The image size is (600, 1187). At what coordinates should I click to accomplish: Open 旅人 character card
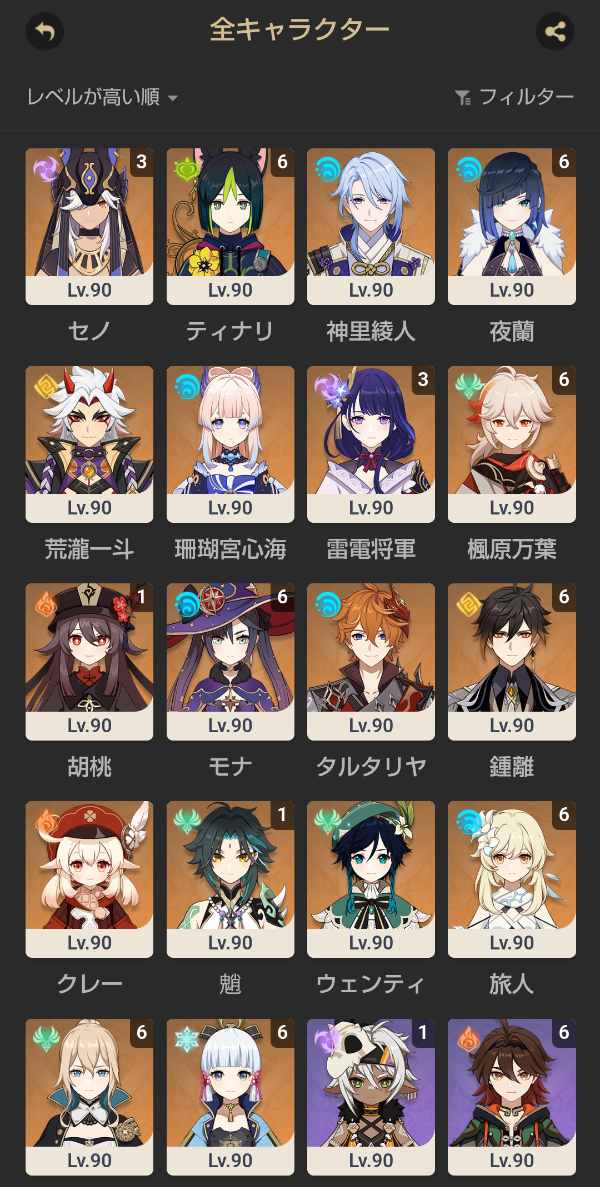point(512,879)
